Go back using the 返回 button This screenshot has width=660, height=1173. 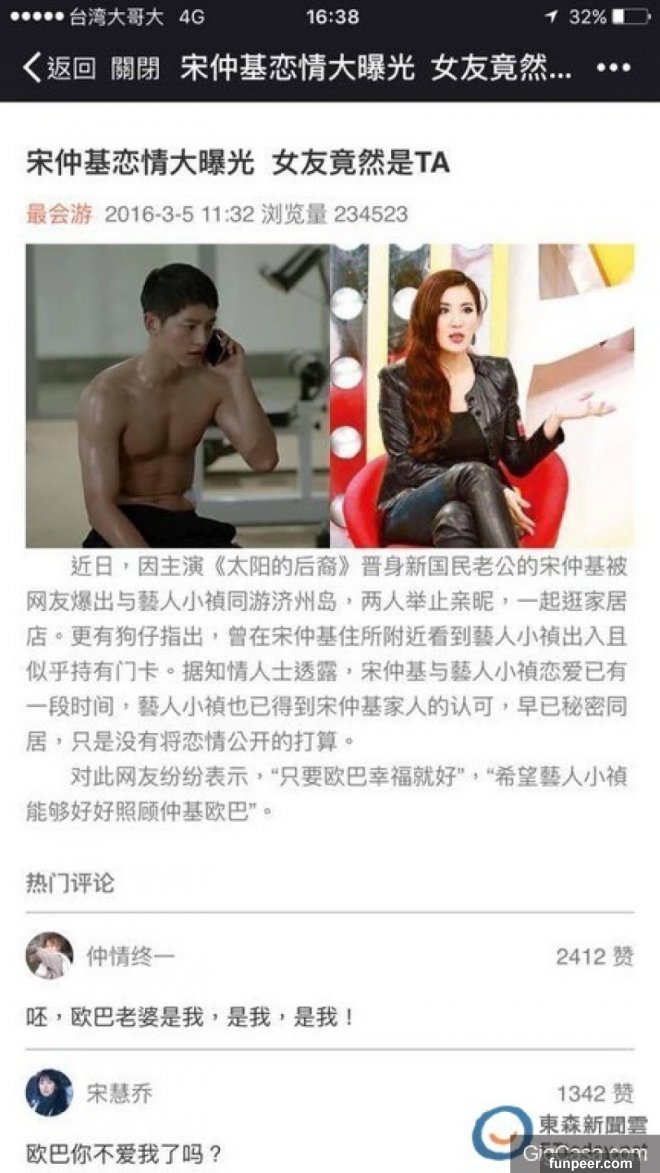(58, 68)
